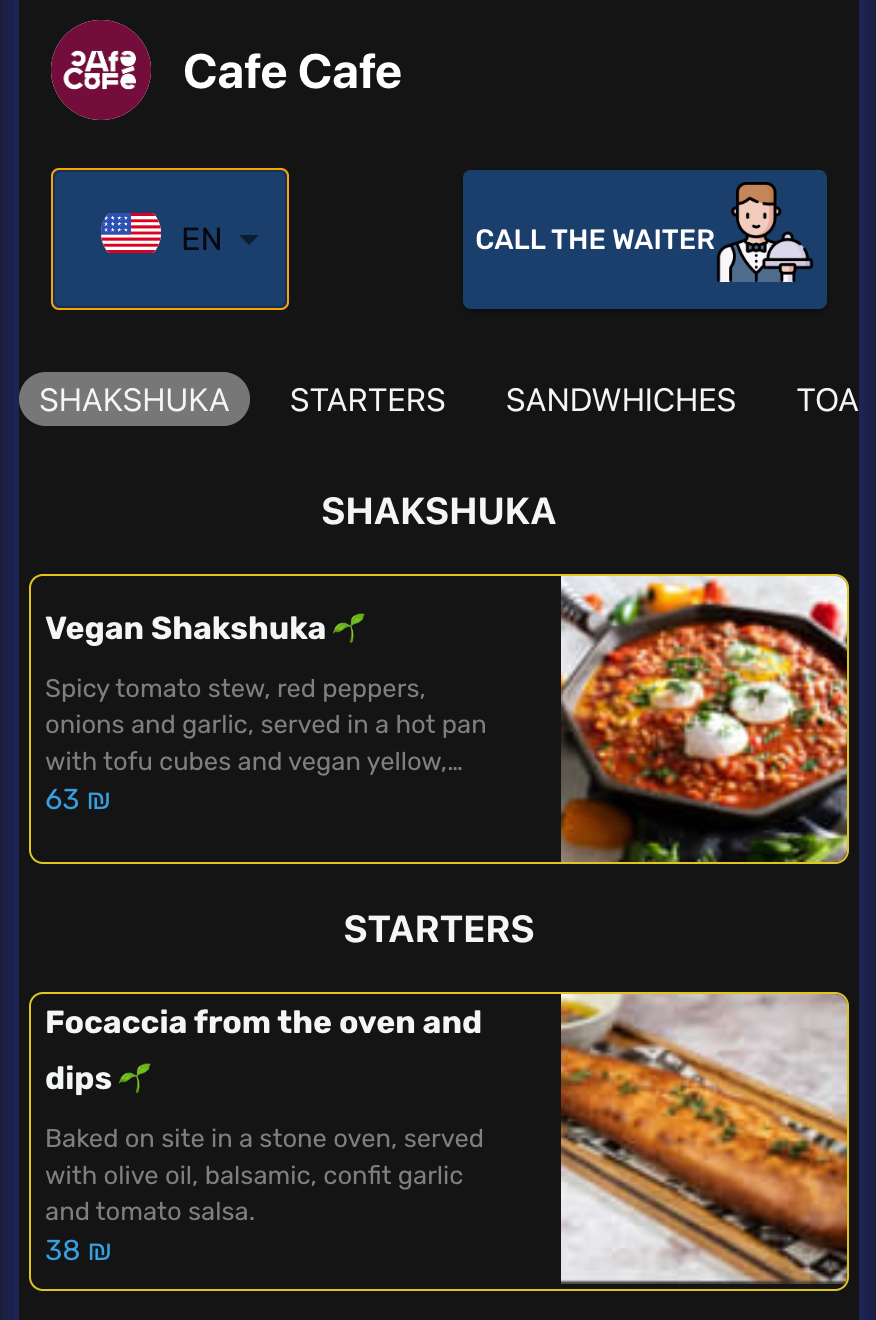
Task: Switch to the STARTERS tab
Action: [x=367, y=399]
